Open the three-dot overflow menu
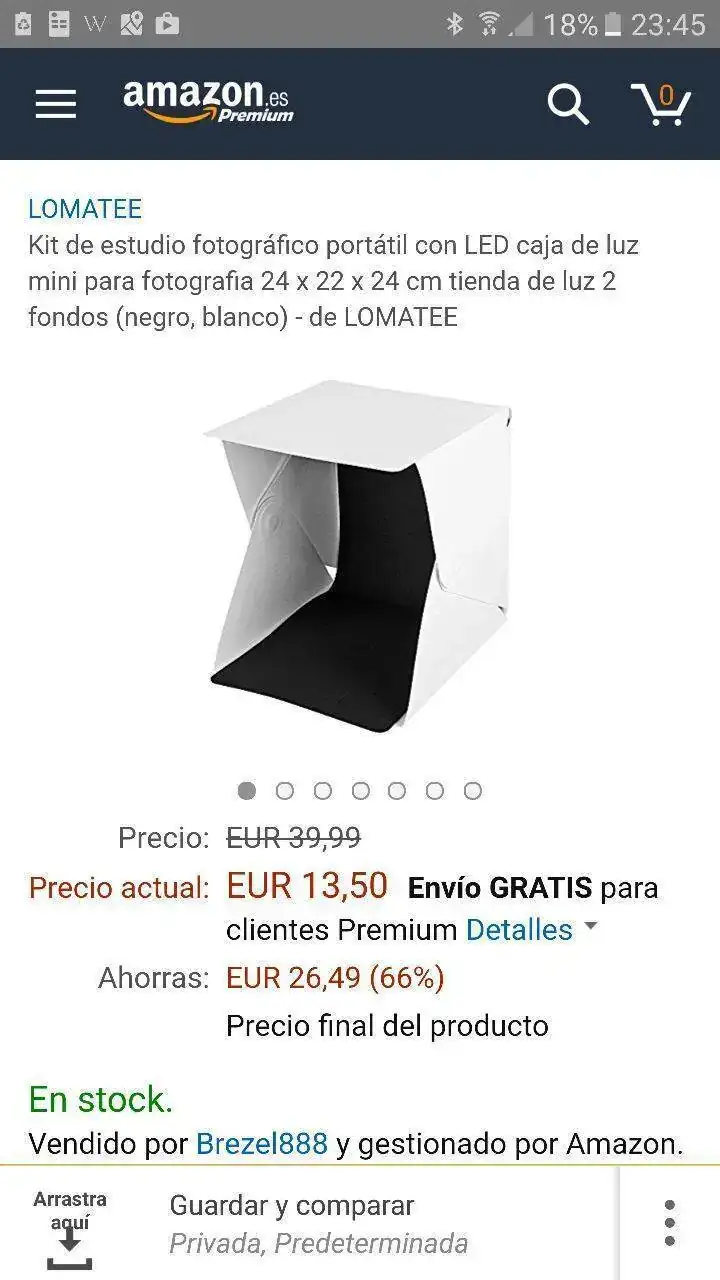 [x=670, y=1223]
